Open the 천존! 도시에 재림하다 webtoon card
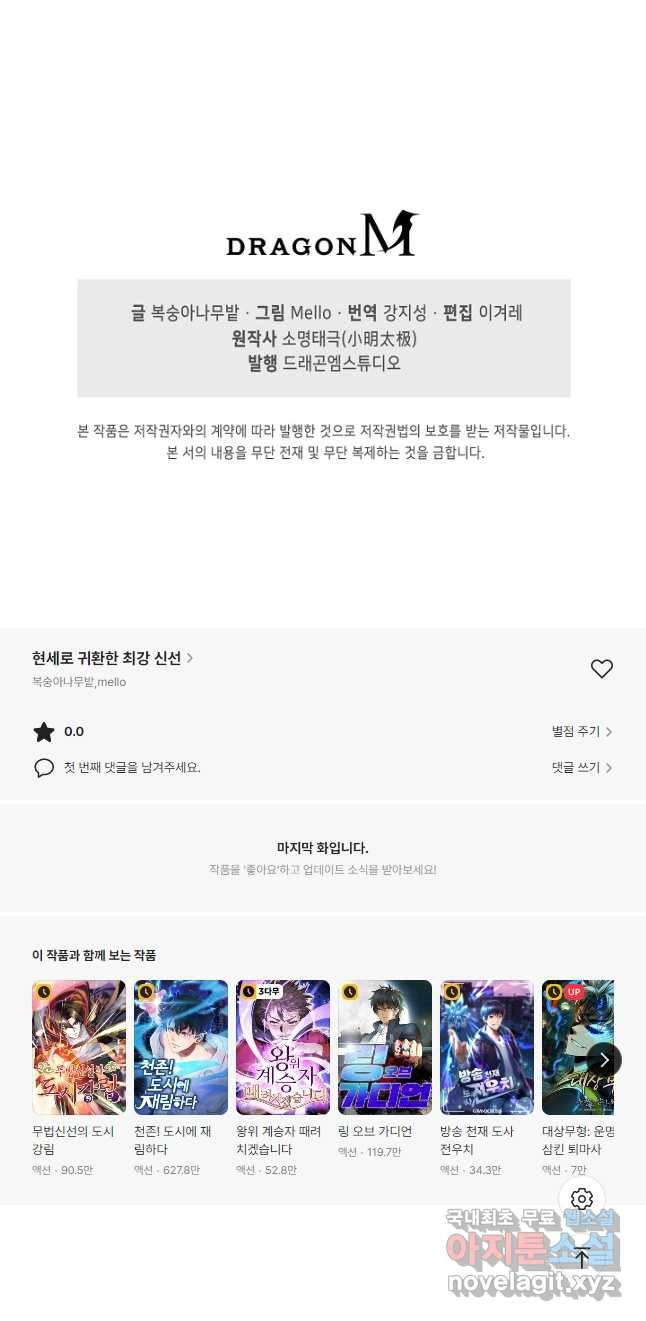This screenshot has height=1321, width=646. (x=181, y=1047)
